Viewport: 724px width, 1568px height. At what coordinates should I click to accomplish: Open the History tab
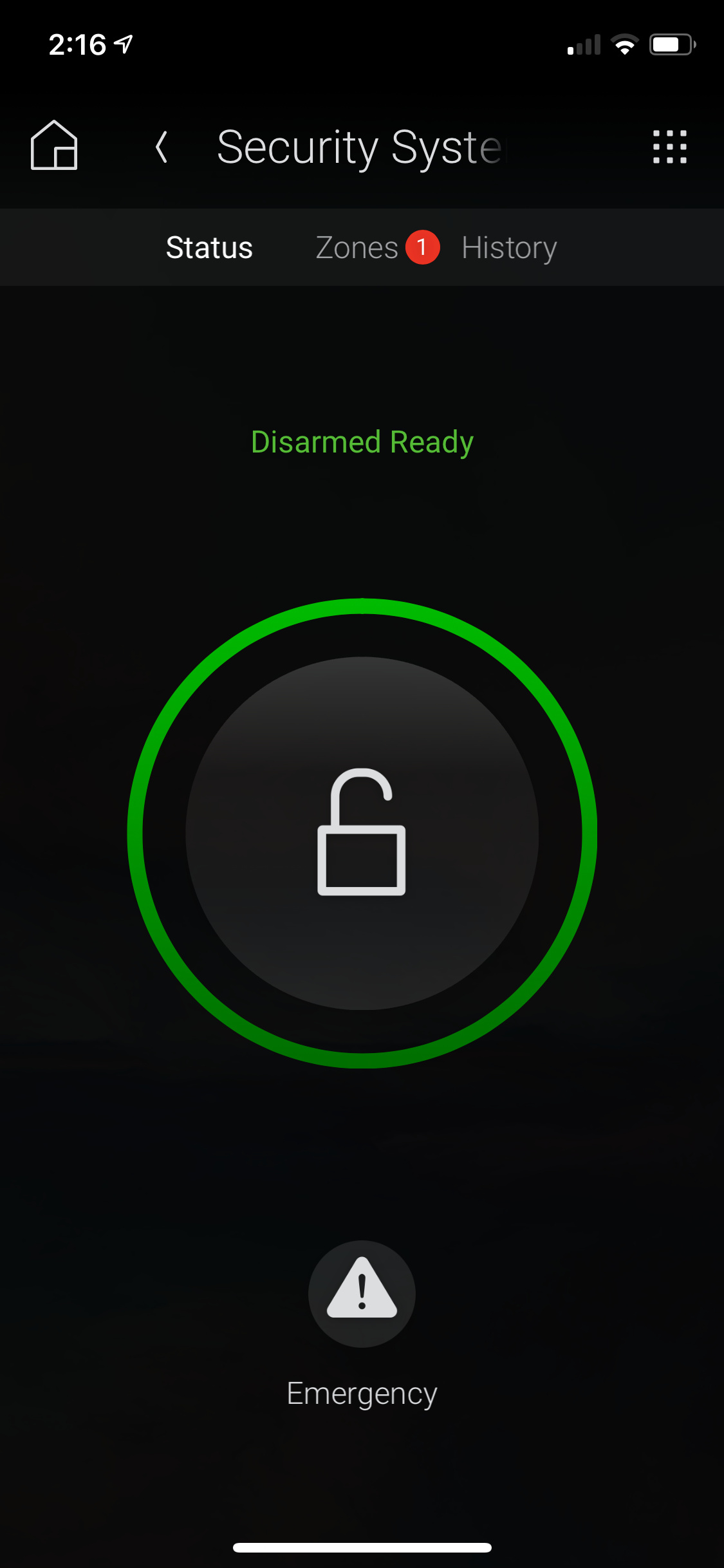pos(509,248)
